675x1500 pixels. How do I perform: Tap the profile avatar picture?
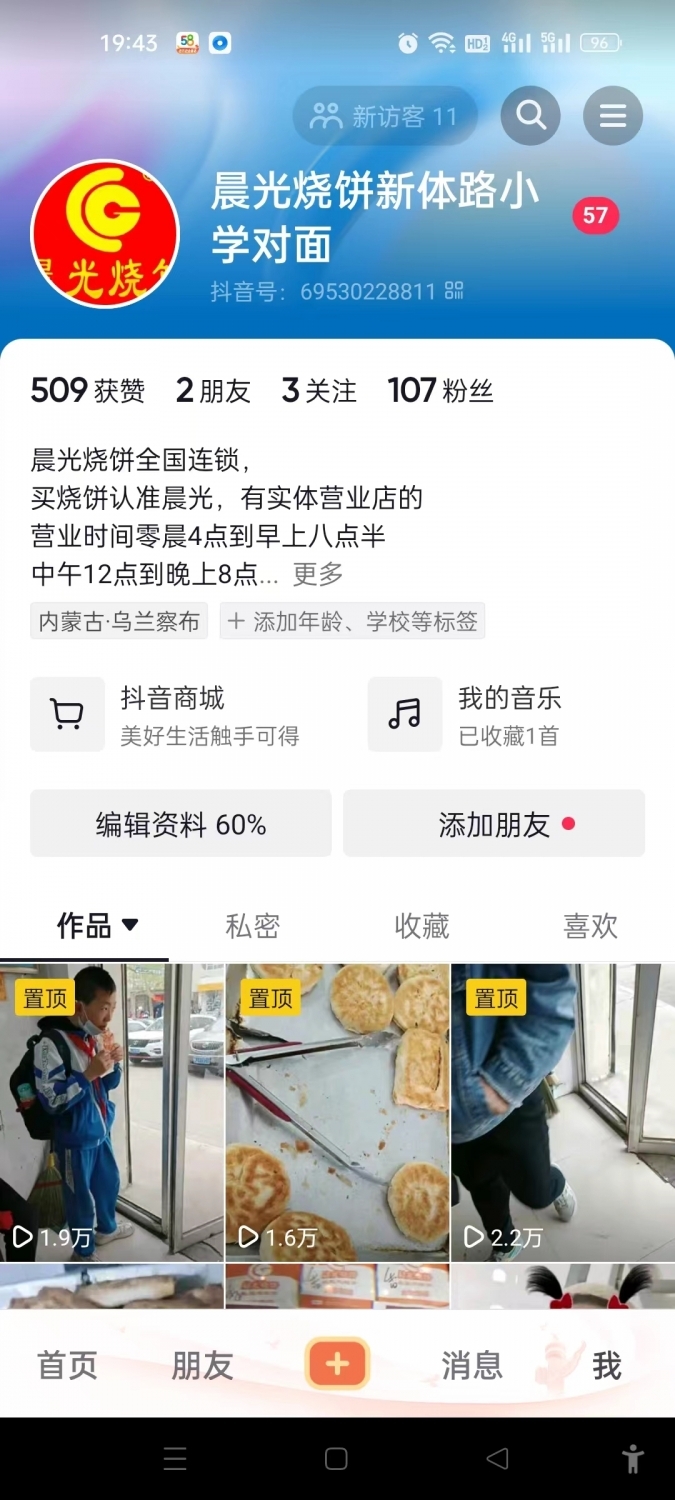tap(105, 233)
